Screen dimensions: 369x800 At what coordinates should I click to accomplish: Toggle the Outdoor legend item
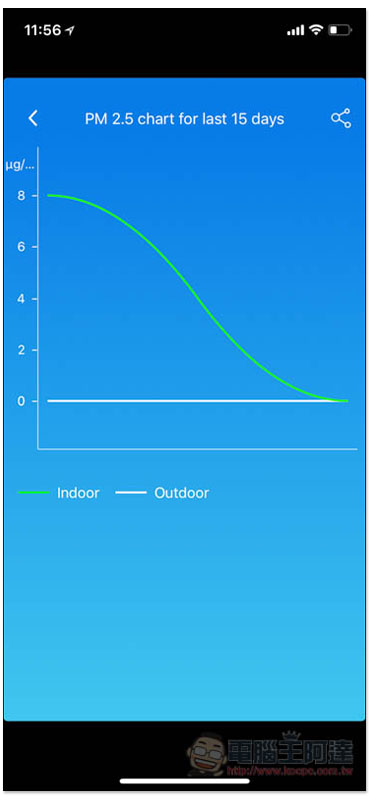[162, 493]
